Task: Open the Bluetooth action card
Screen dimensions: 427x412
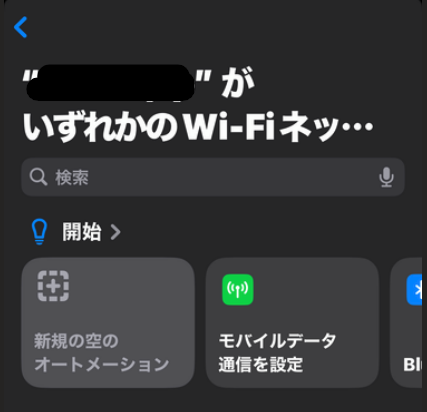Action: click(x=406, y=323)
